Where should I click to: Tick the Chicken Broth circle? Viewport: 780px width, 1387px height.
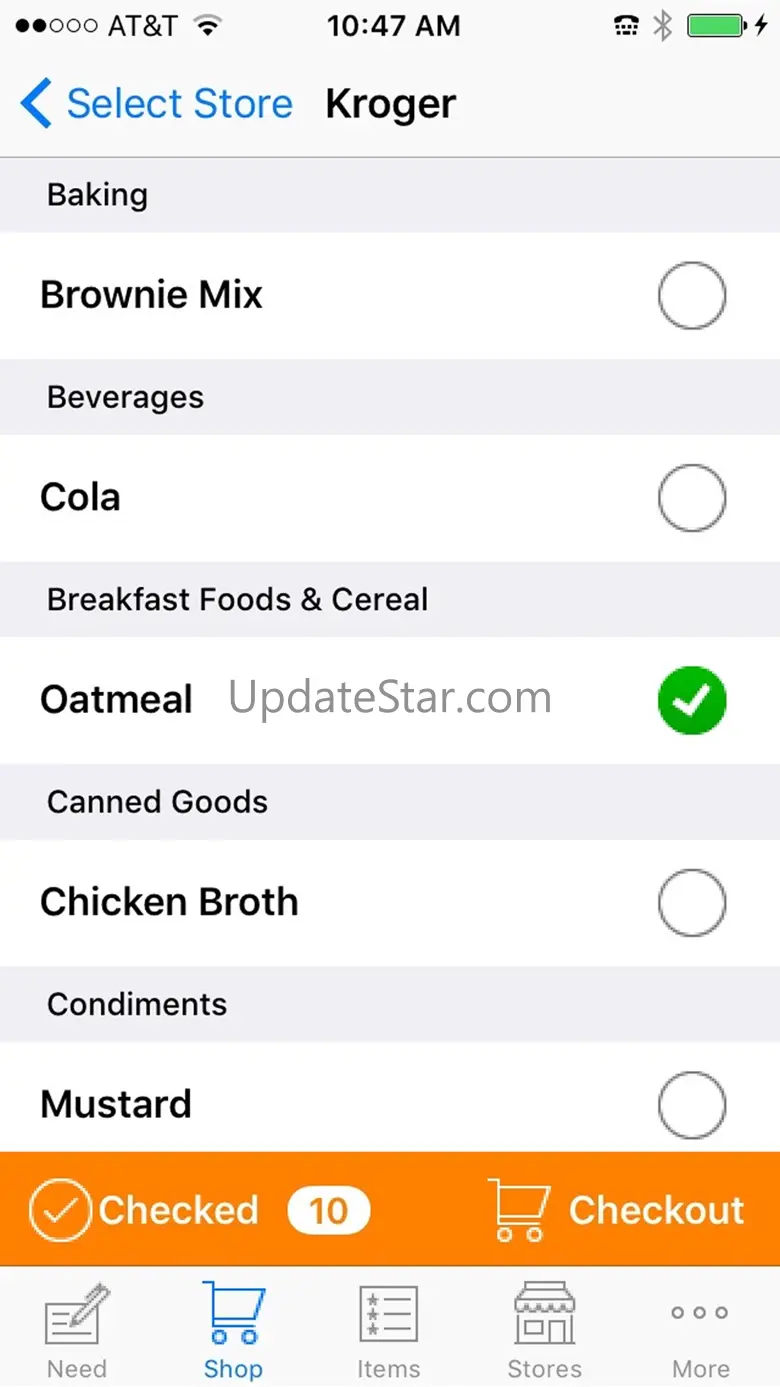(691, 902)
